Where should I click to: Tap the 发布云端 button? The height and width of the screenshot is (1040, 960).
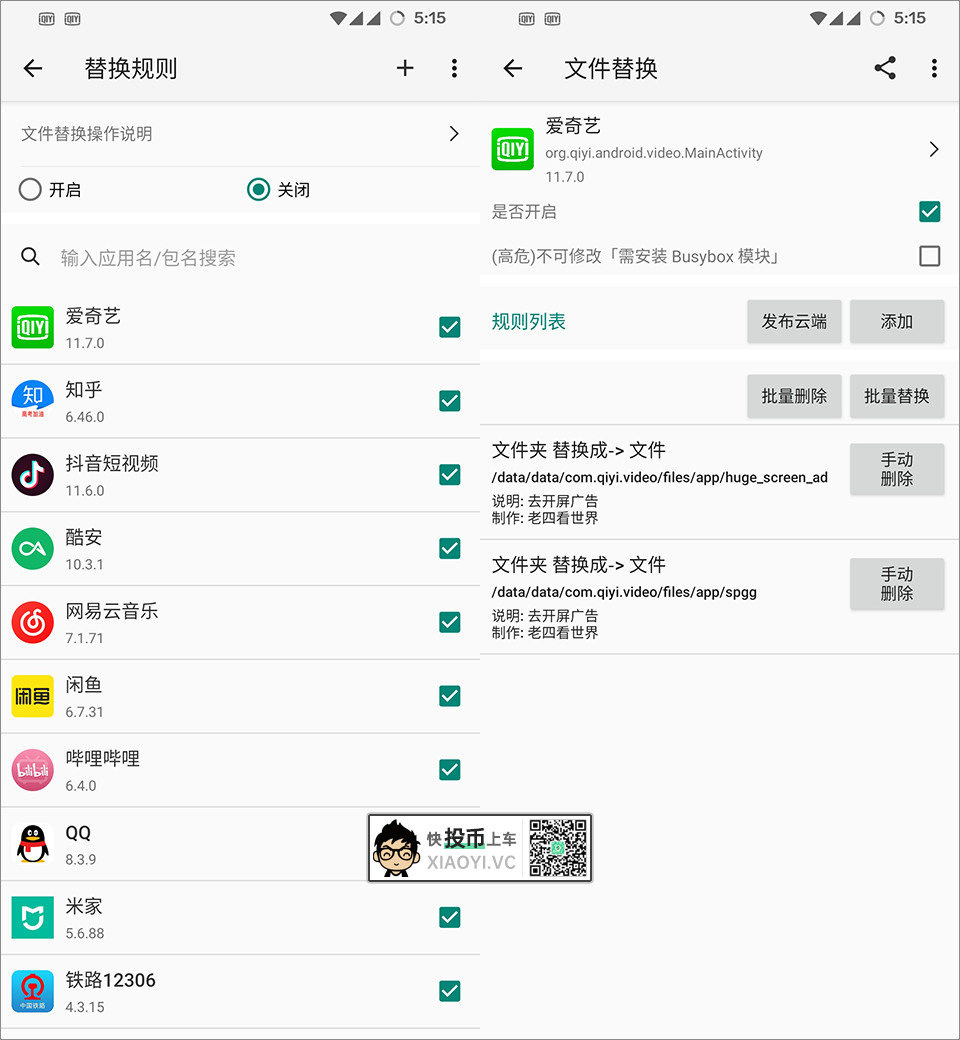(794, 322)
